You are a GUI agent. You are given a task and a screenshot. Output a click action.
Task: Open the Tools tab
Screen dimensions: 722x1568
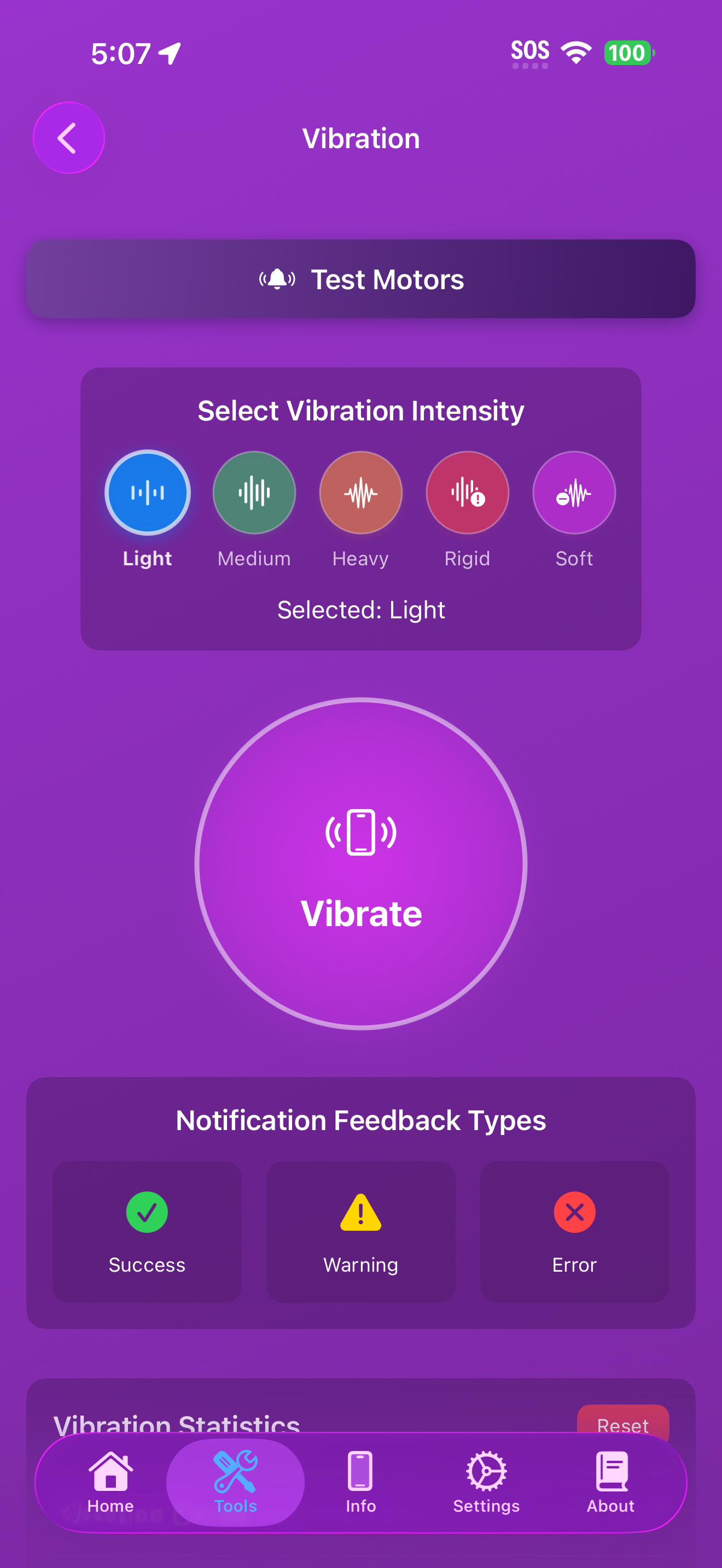click(x=236, y=1482)
